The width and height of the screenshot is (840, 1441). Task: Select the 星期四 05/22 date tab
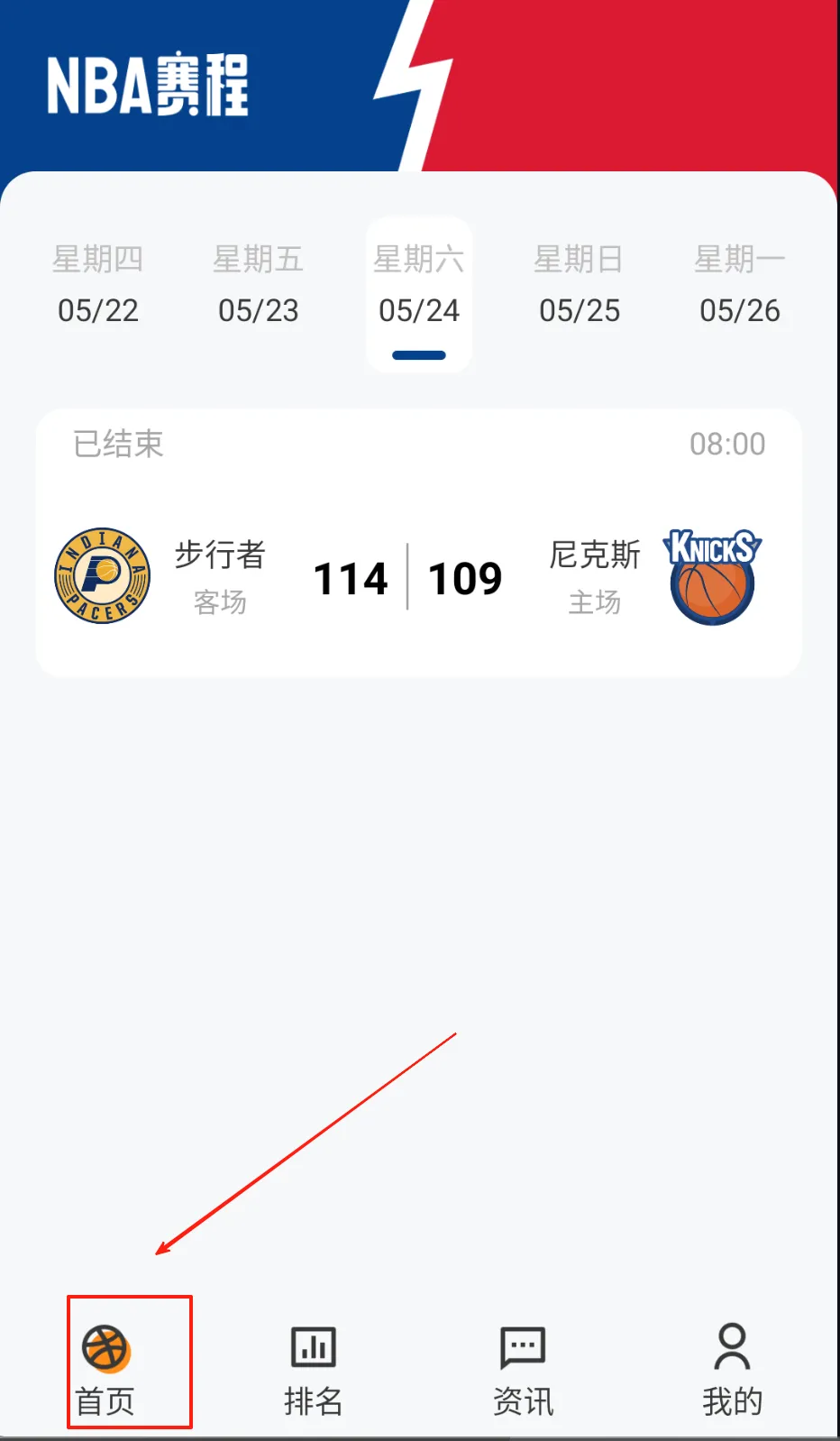click(x=98, y=286)
